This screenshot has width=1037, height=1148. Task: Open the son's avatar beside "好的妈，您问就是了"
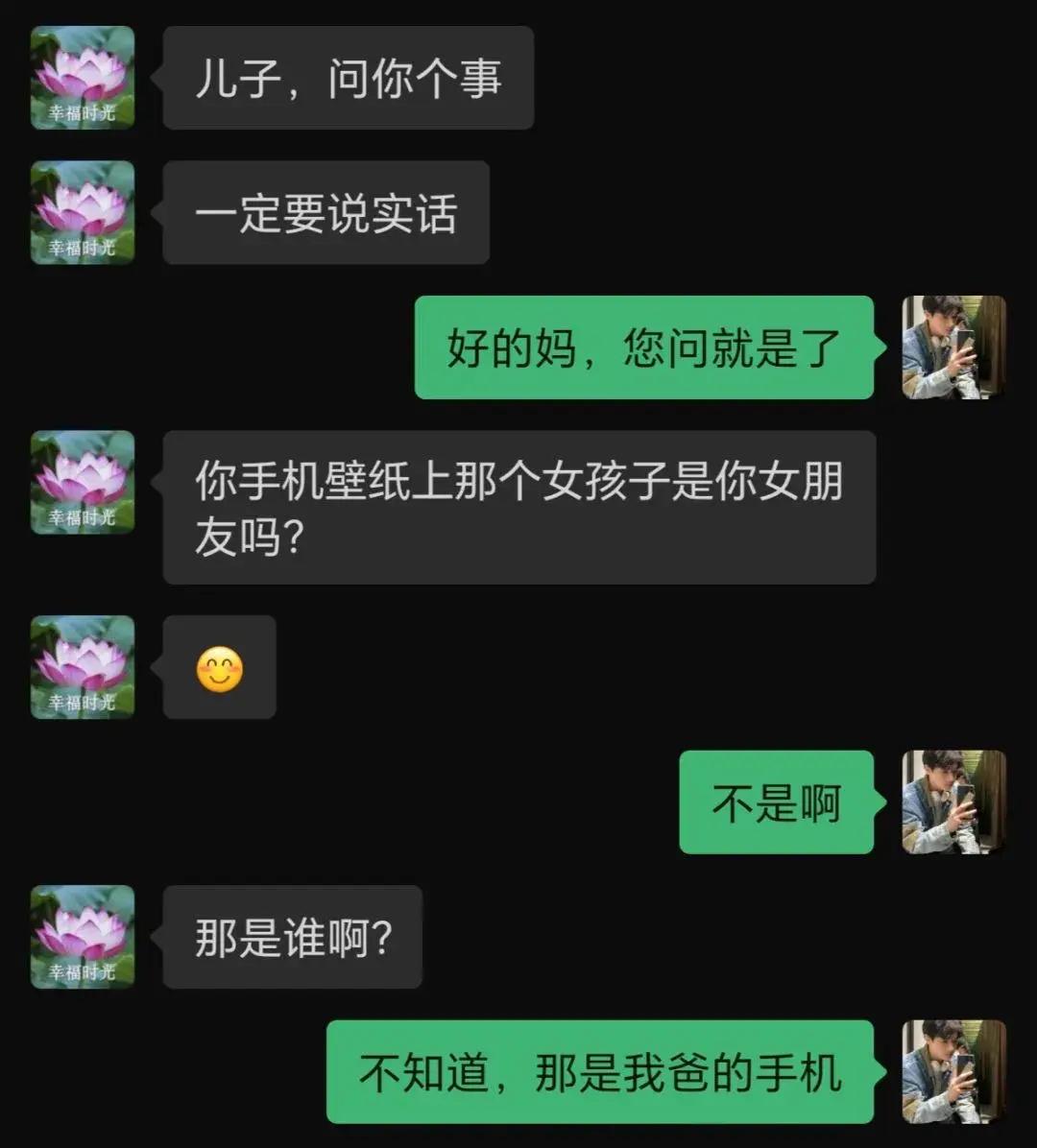953,347
